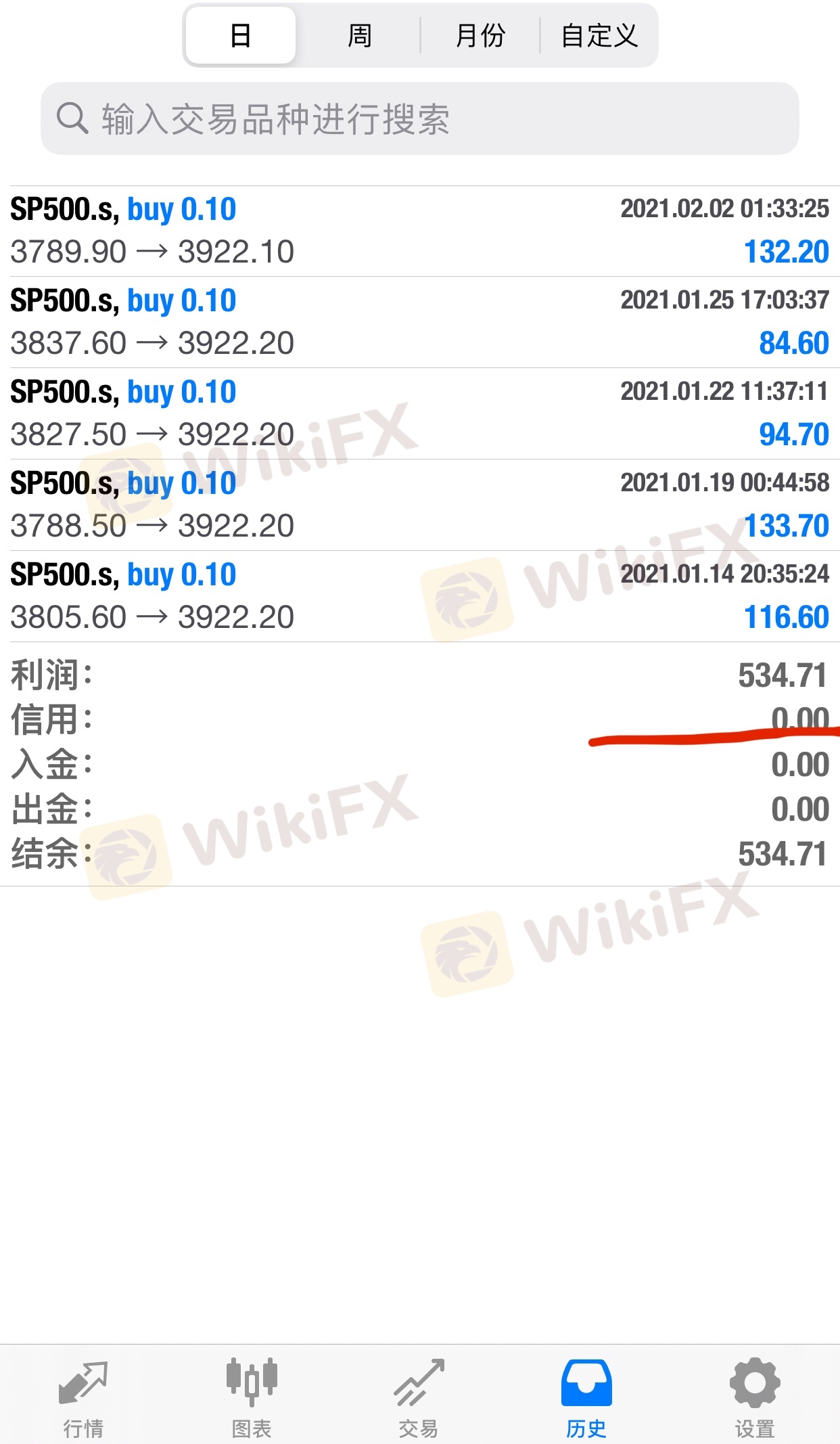This screenshot has height=1444, width=840.
Task: Open the SP500.s trade dated 2021.02.02
Action: [419, 231]
